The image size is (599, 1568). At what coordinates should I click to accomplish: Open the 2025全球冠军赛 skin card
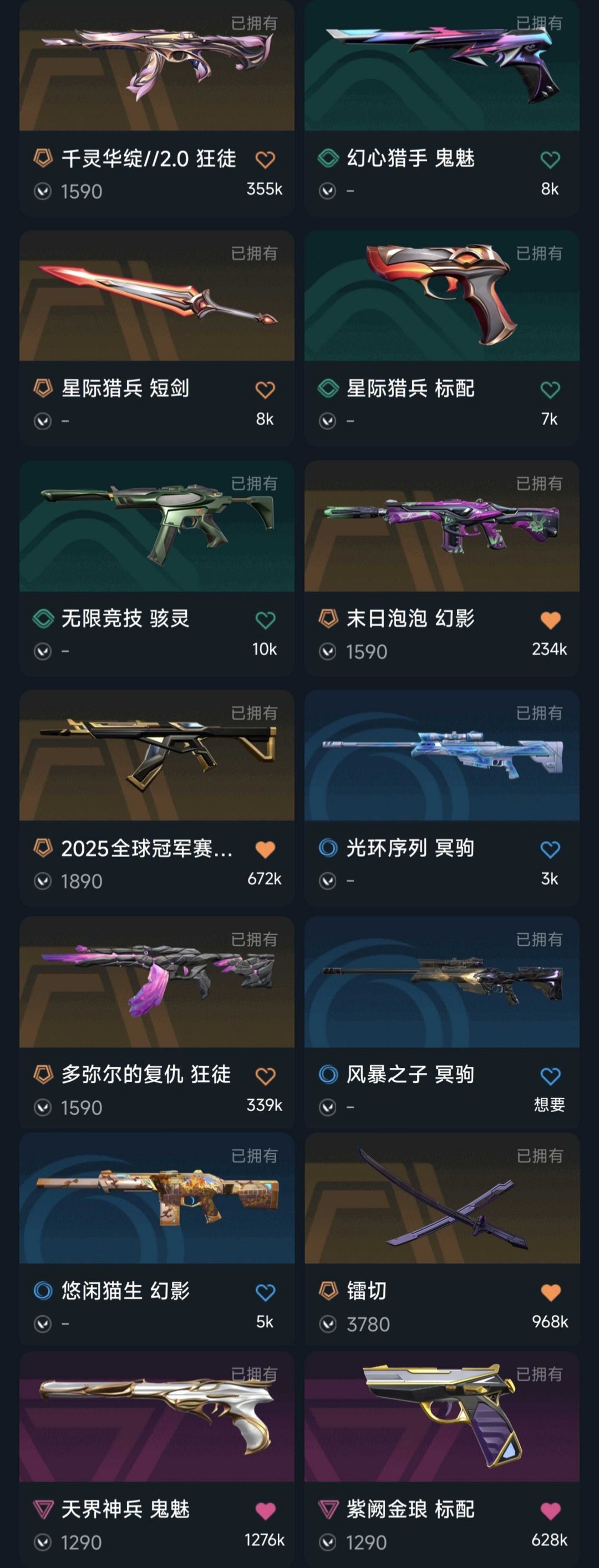point(156,798)
